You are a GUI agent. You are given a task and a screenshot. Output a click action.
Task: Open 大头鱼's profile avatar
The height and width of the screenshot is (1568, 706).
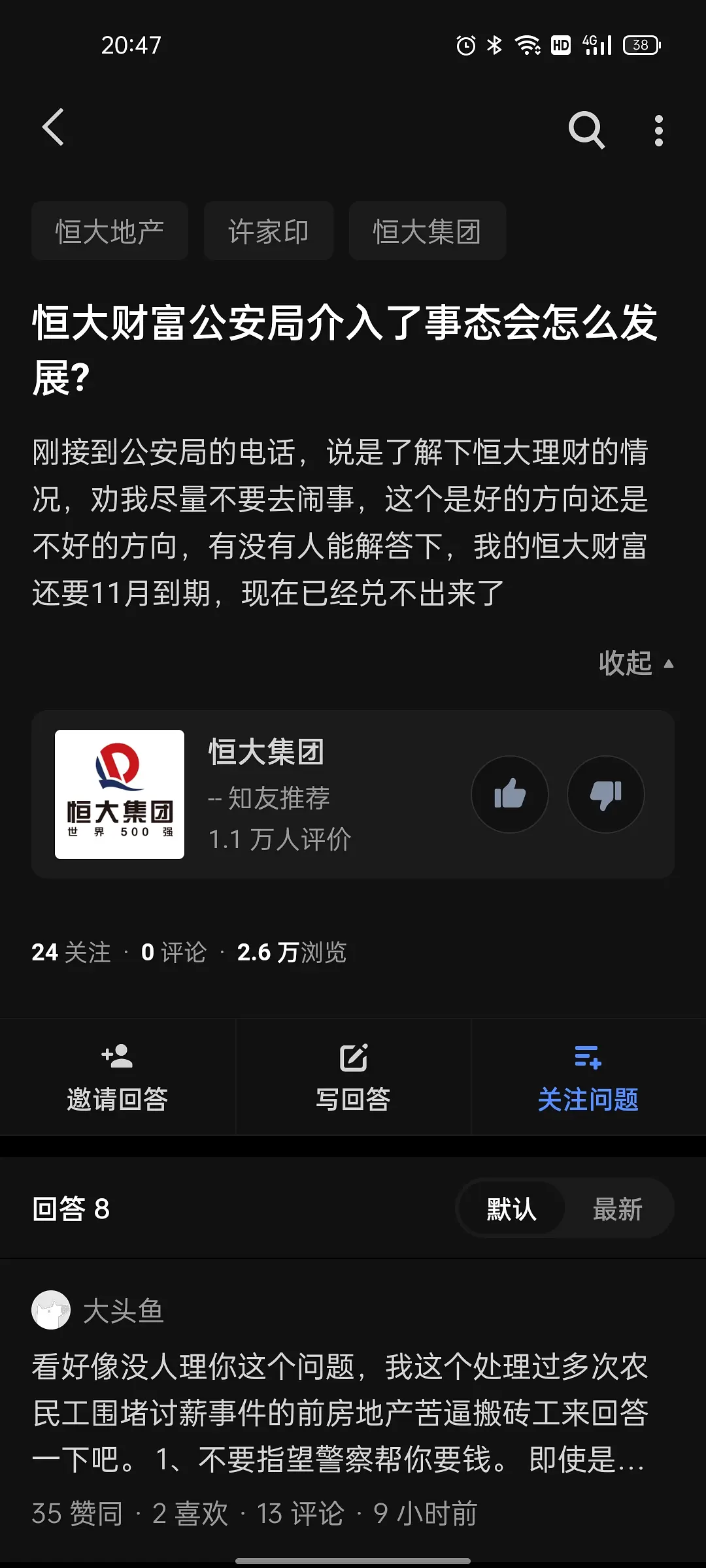(x=51, y=1310)
